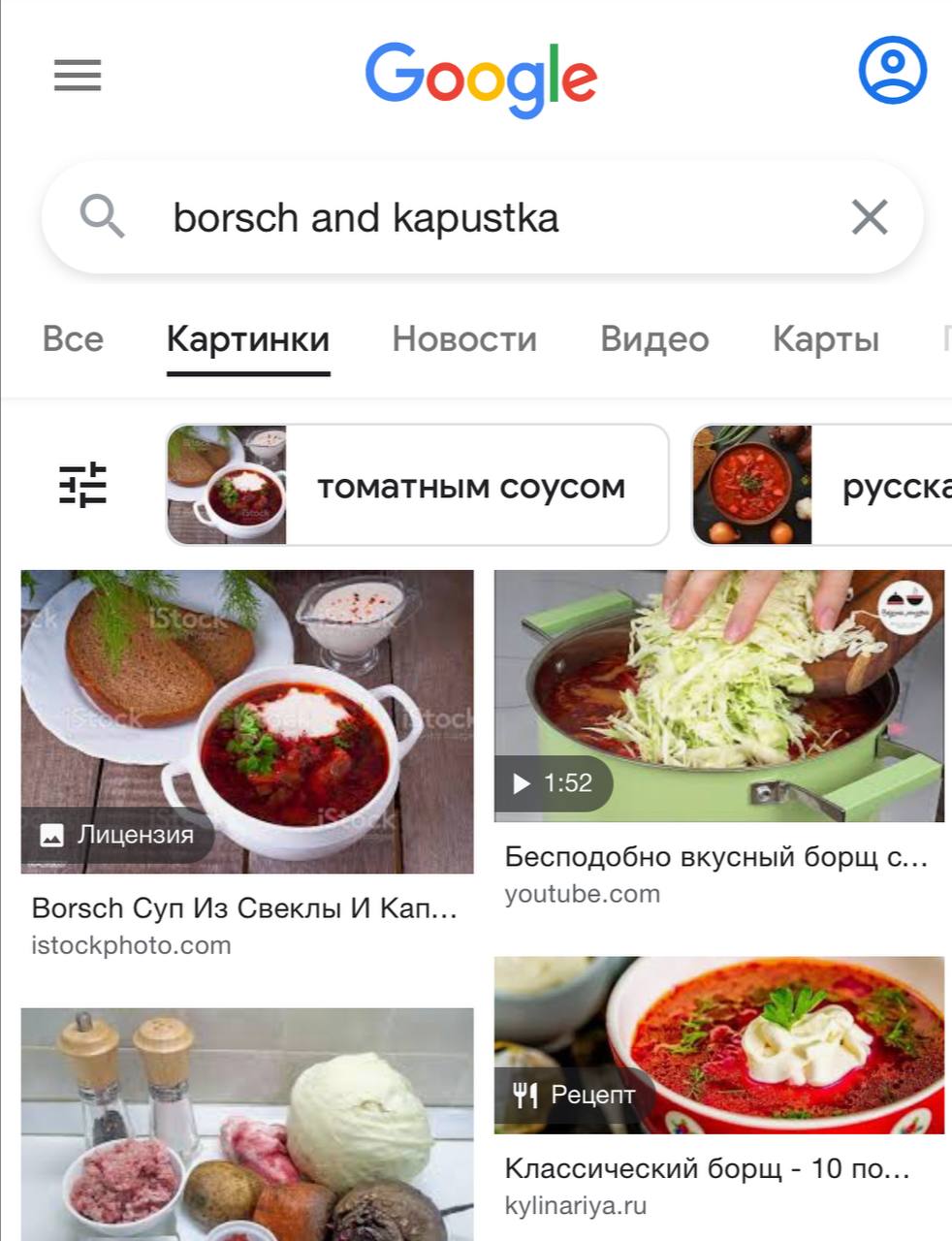Select the русская suggestion chip
The width and height of the screenshot is (952, 1241).
[824, 485]
